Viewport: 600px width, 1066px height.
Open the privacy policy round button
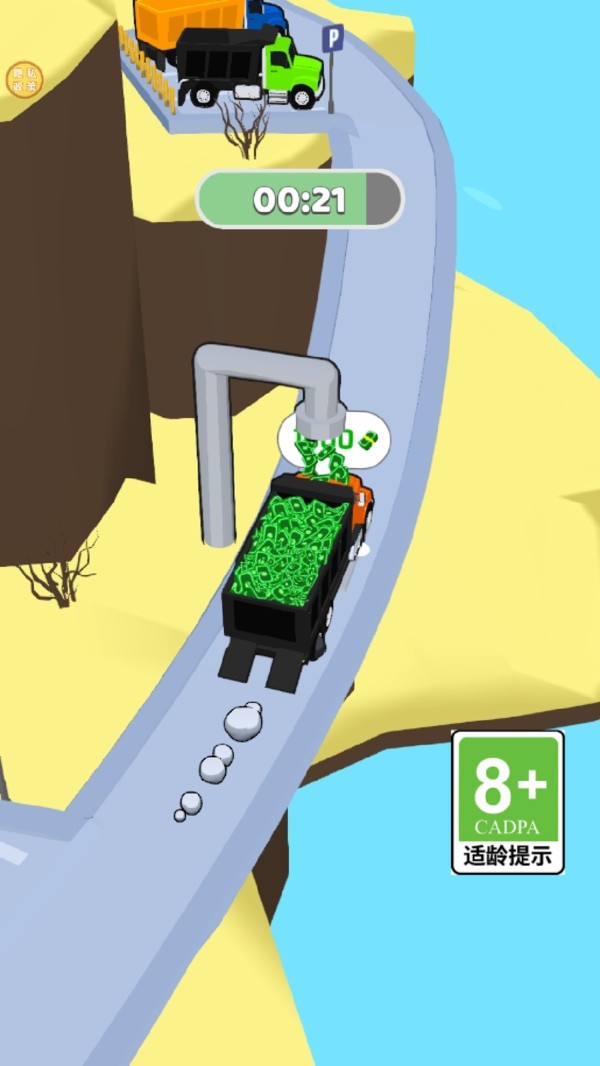[x=24, y=80]
